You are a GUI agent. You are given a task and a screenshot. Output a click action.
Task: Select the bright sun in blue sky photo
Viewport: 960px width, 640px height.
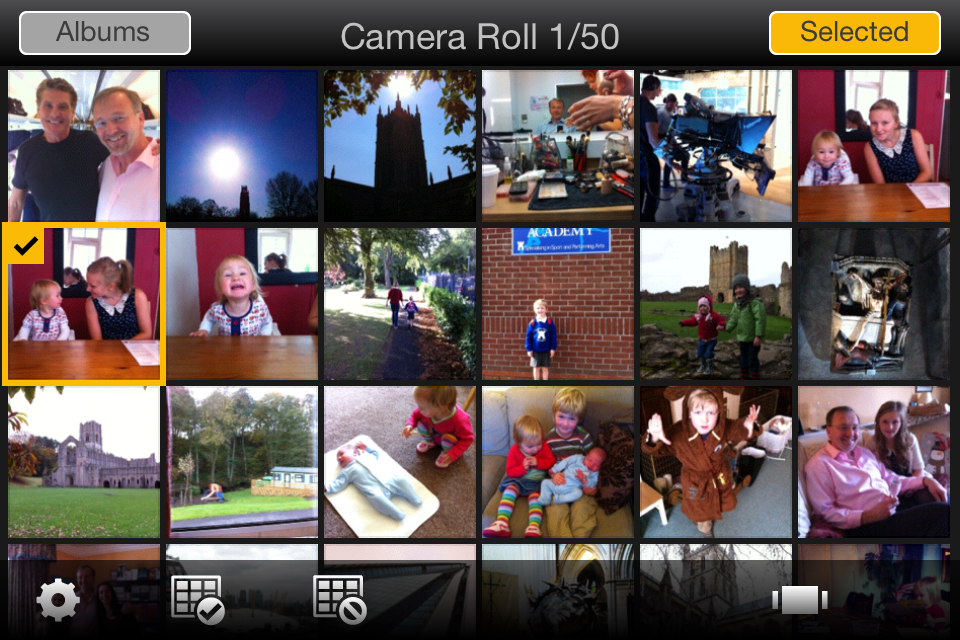[x=242, y=146]
